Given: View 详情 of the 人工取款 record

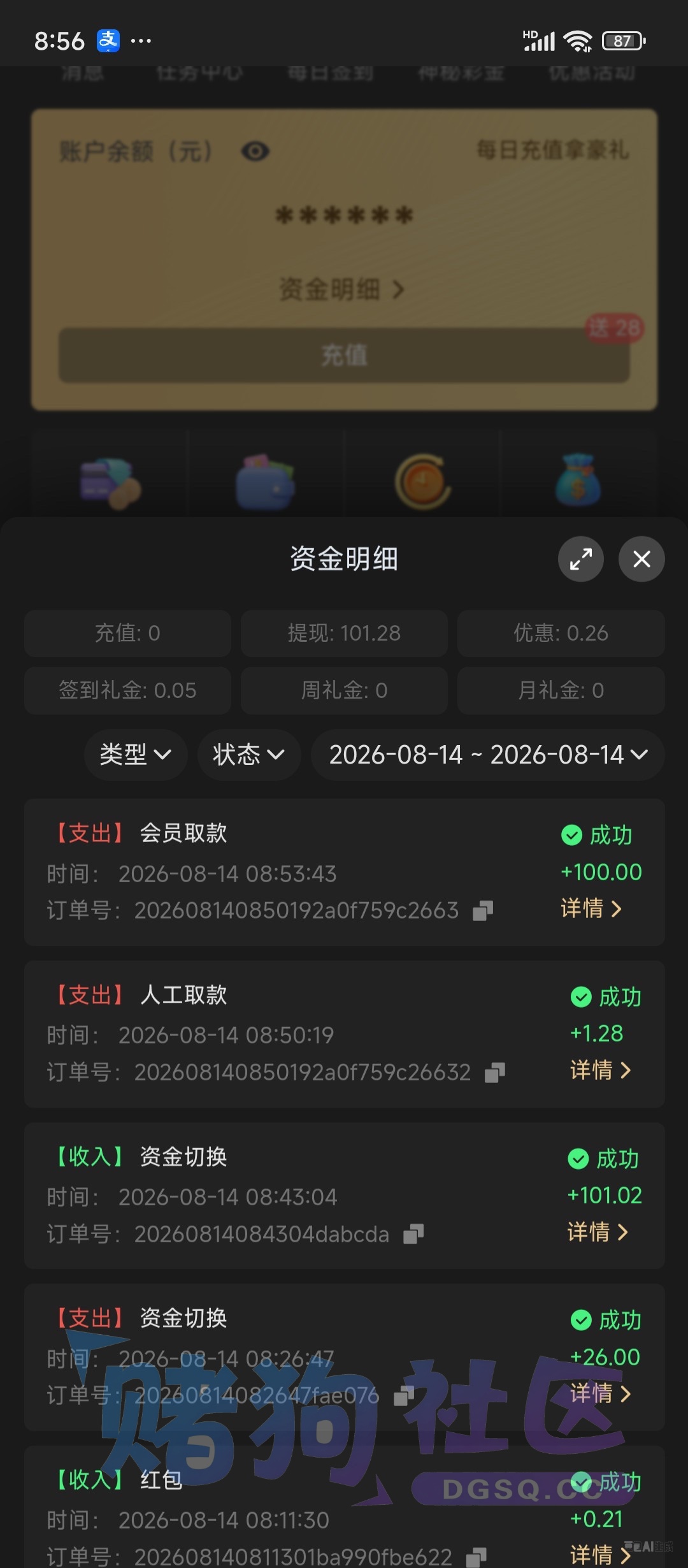Looking at the screenshot, I should pos(600,1070).
